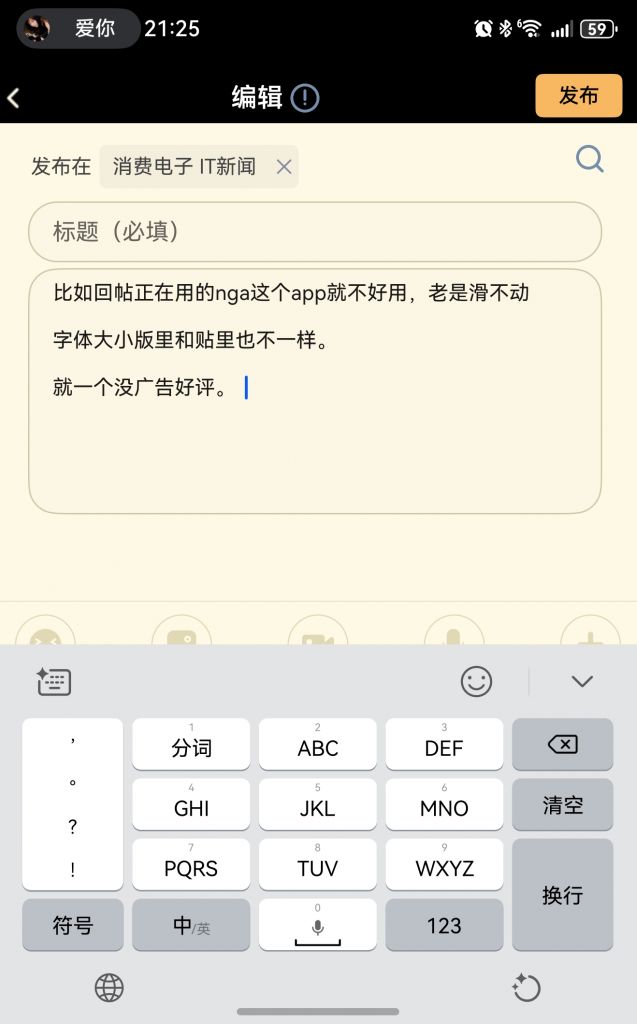
Task: Delete a character with backspace
Action: click(562, 744)
